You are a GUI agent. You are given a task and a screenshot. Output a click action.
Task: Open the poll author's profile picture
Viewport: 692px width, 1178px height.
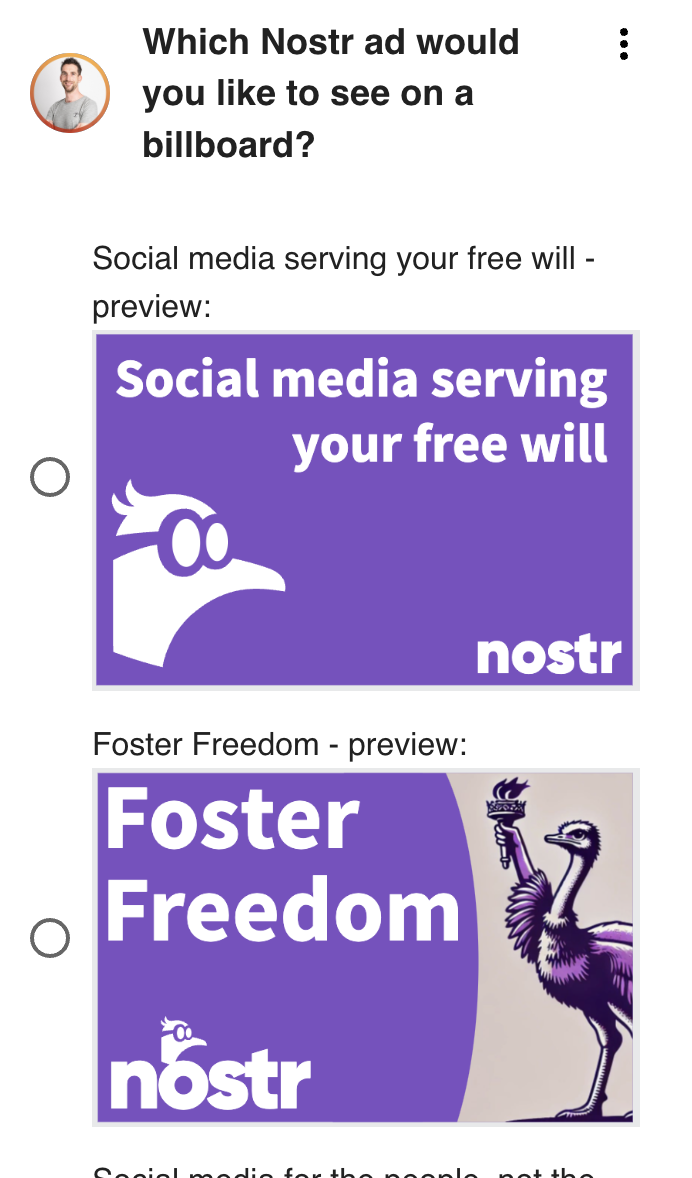[69, 93]
